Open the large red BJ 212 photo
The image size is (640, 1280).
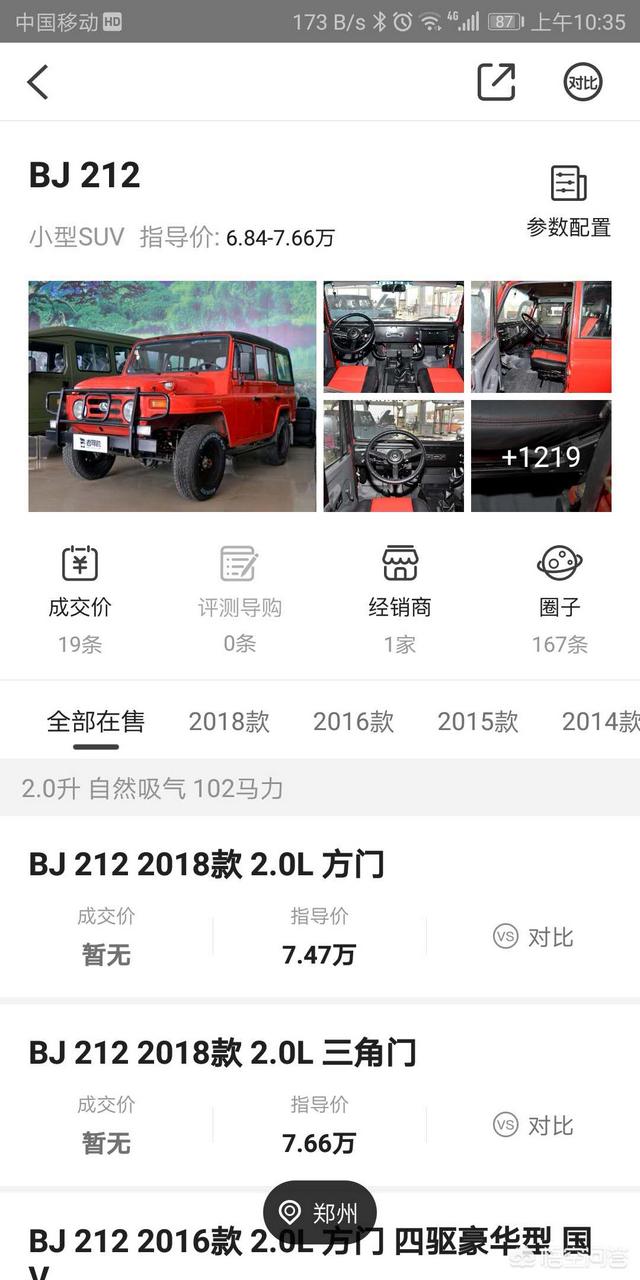pyautogui.click(x=172, y=396)
